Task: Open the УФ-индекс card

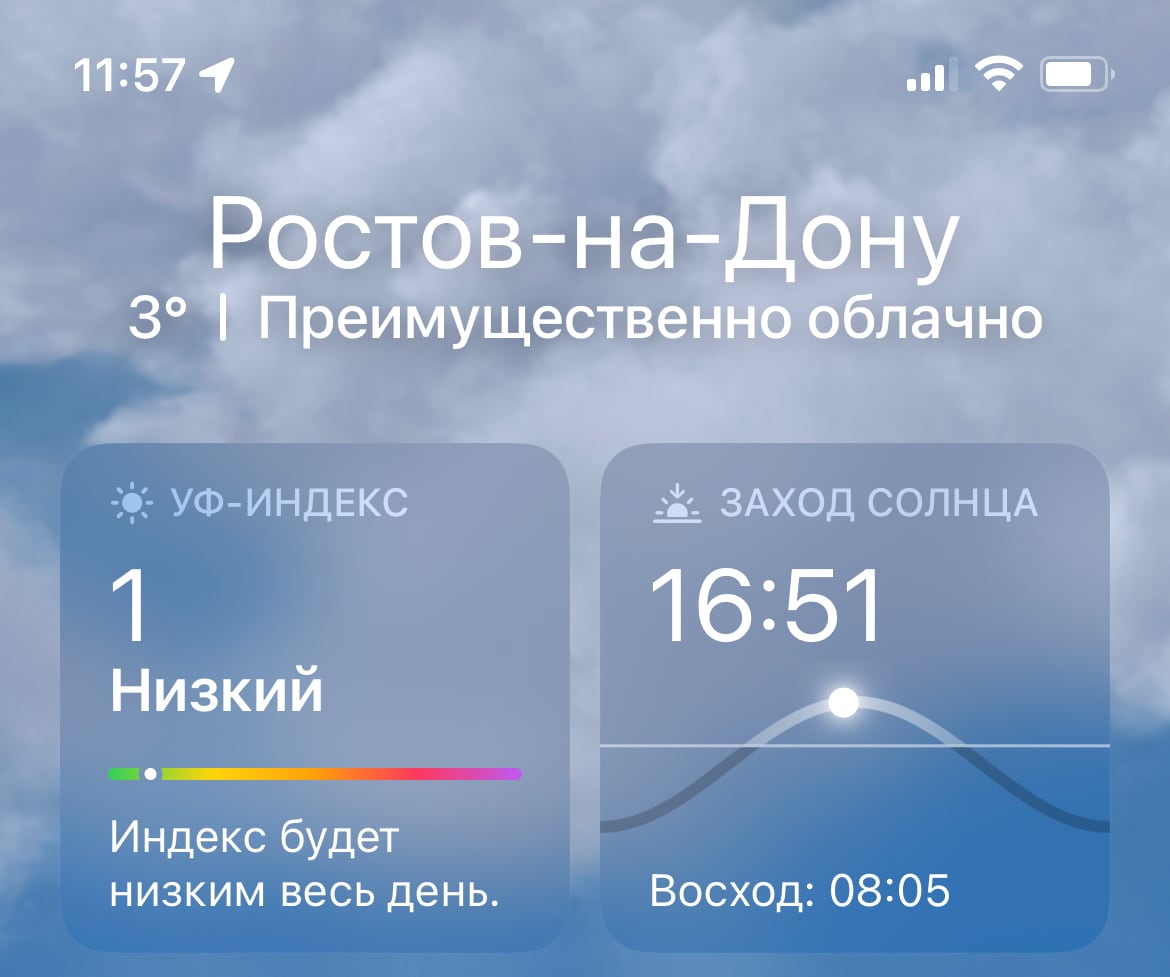Action: pyautogui.click(x=315, y=695)
